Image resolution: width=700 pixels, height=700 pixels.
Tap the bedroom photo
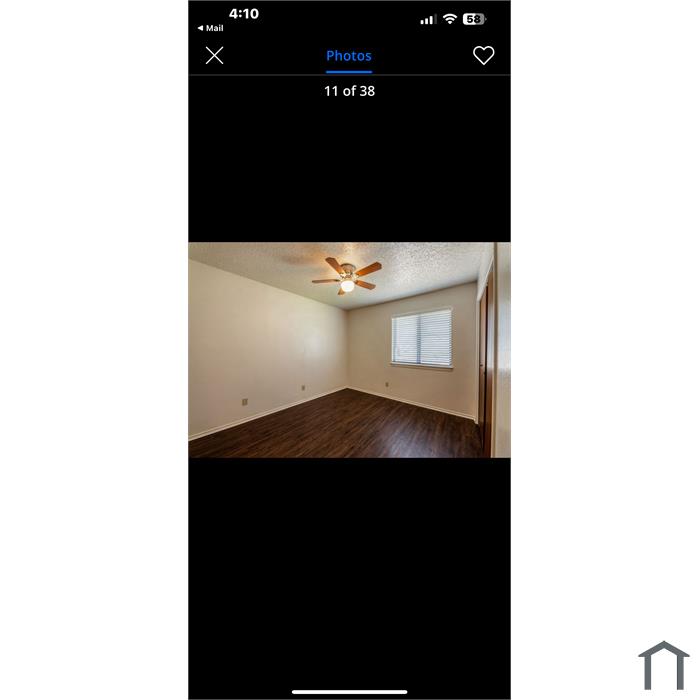349,349
